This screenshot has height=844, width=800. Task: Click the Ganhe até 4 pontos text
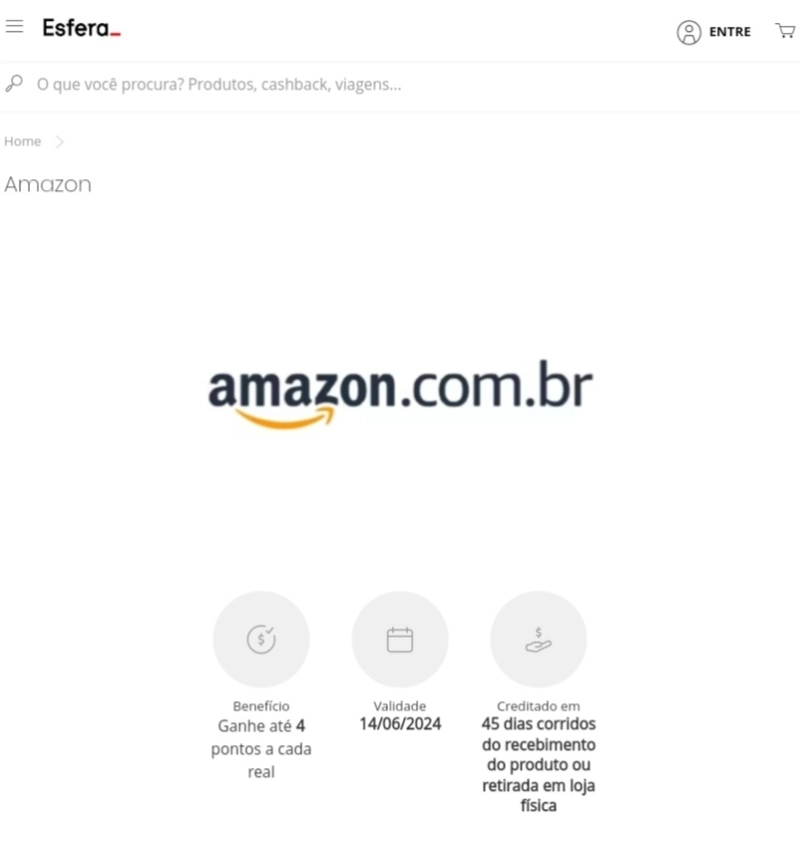(x=261, y=749)
